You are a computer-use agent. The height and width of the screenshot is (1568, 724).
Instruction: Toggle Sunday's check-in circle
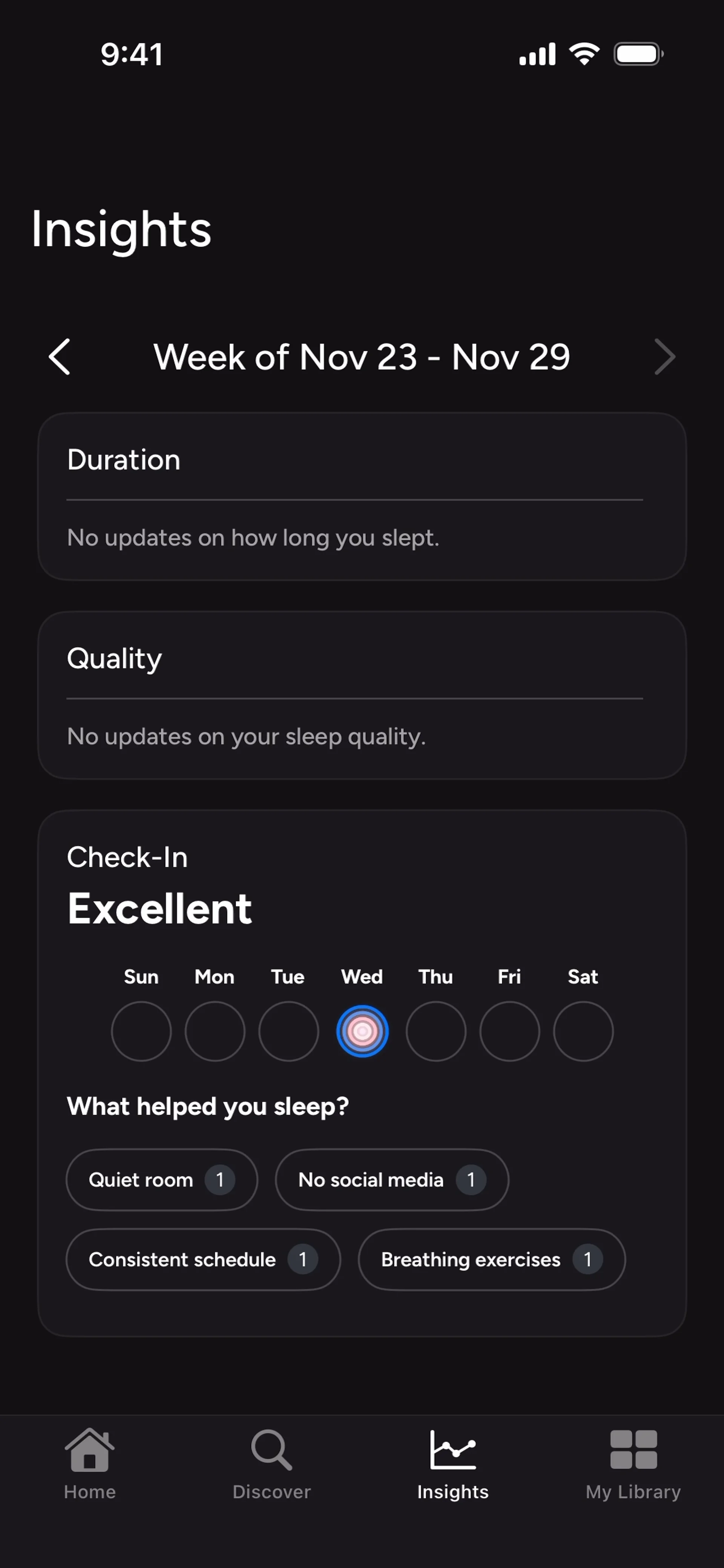141,1030
